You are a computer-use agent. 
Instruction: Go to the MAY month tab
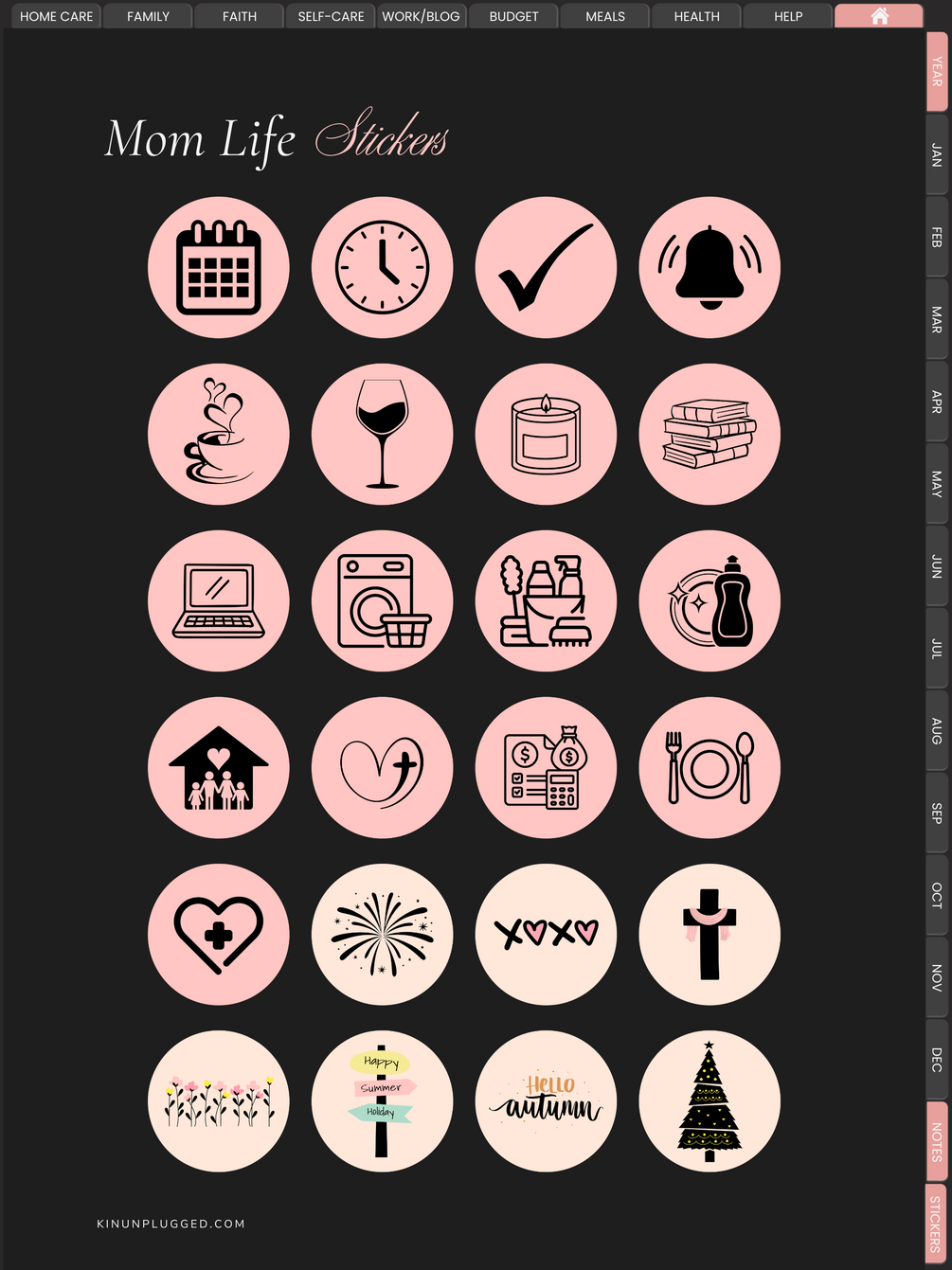coord(936,484)
